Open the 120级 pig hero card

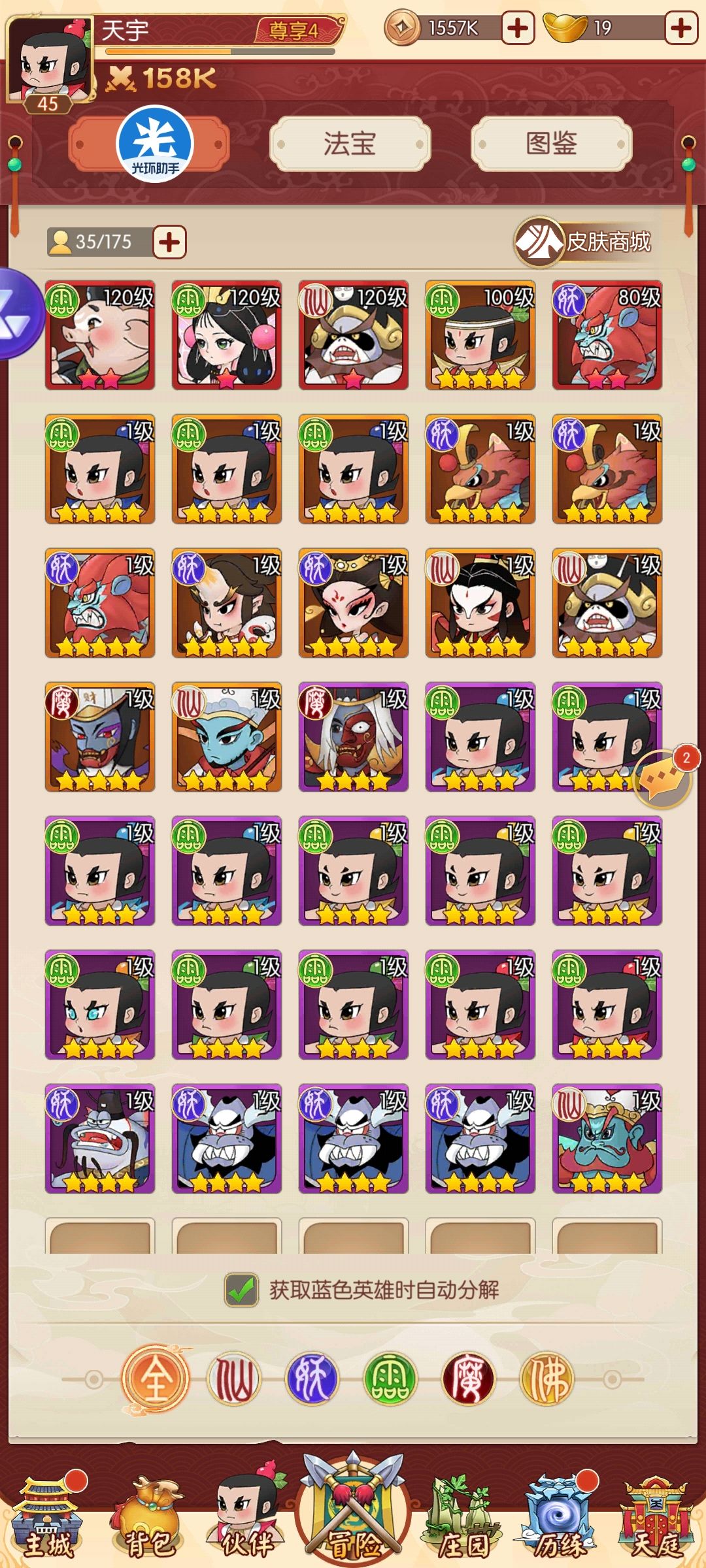point(100,335)
